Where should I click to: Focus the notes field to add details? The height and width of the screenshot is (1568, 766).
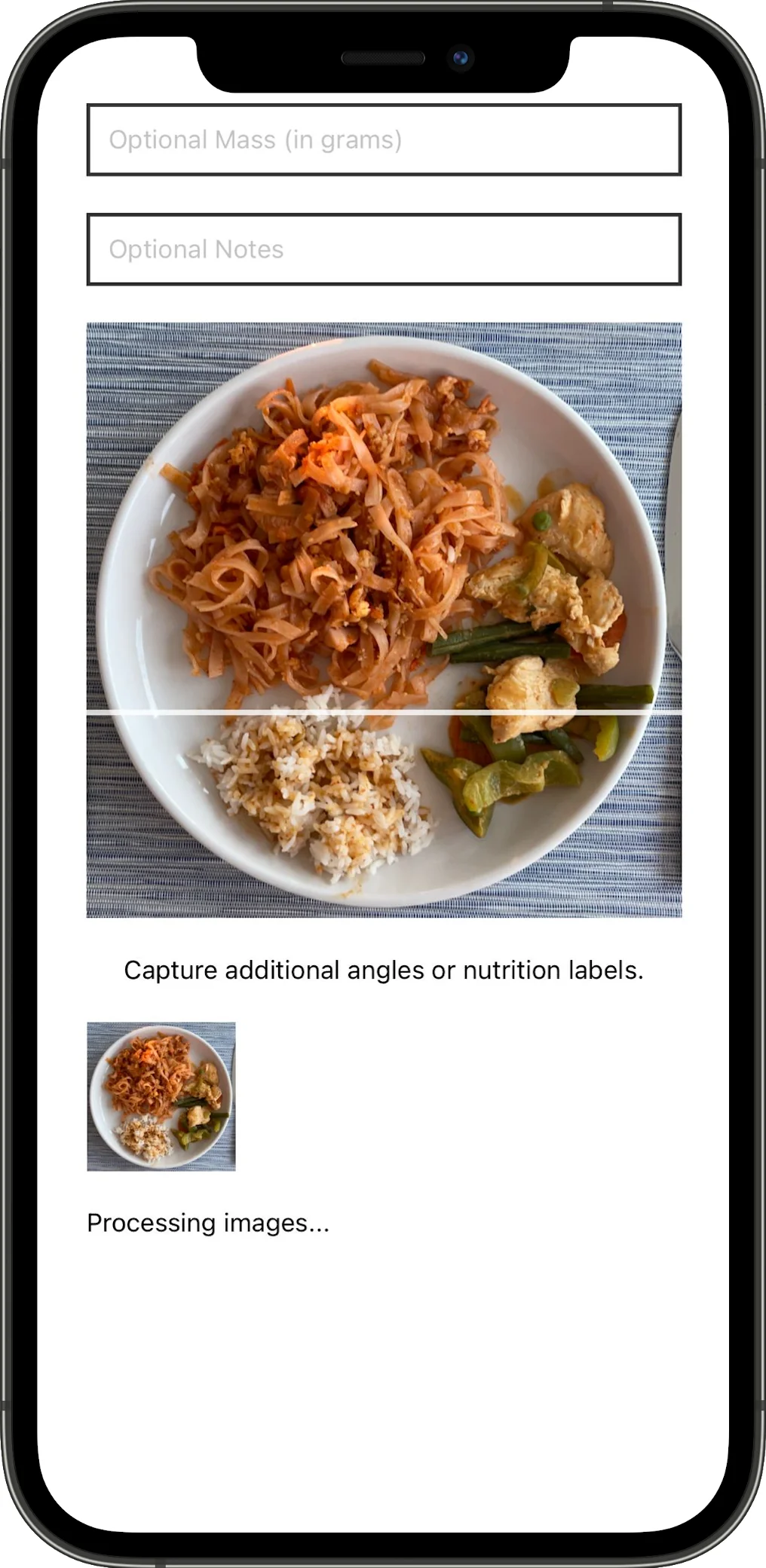coord(383,249)
